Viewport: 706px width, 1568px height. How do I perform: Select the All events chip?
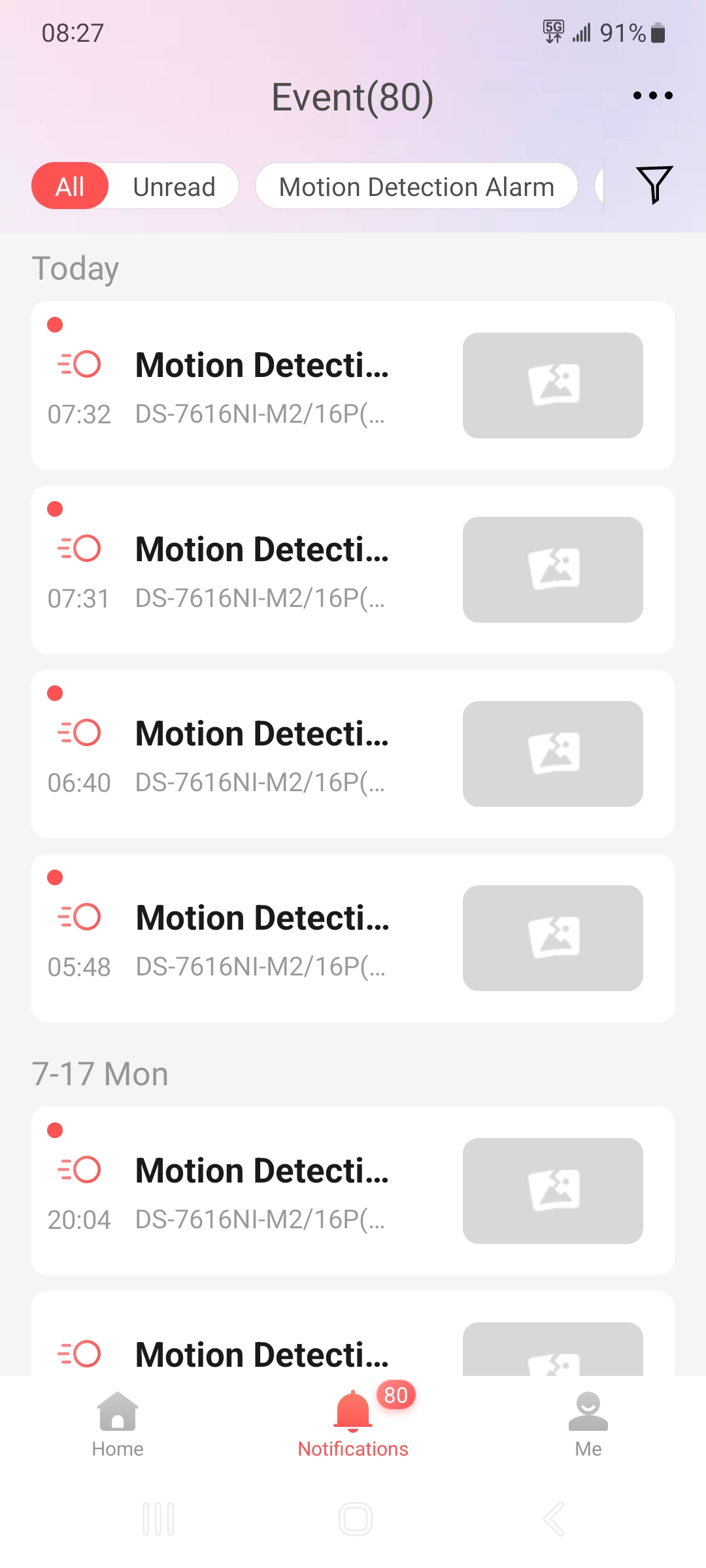70,186
